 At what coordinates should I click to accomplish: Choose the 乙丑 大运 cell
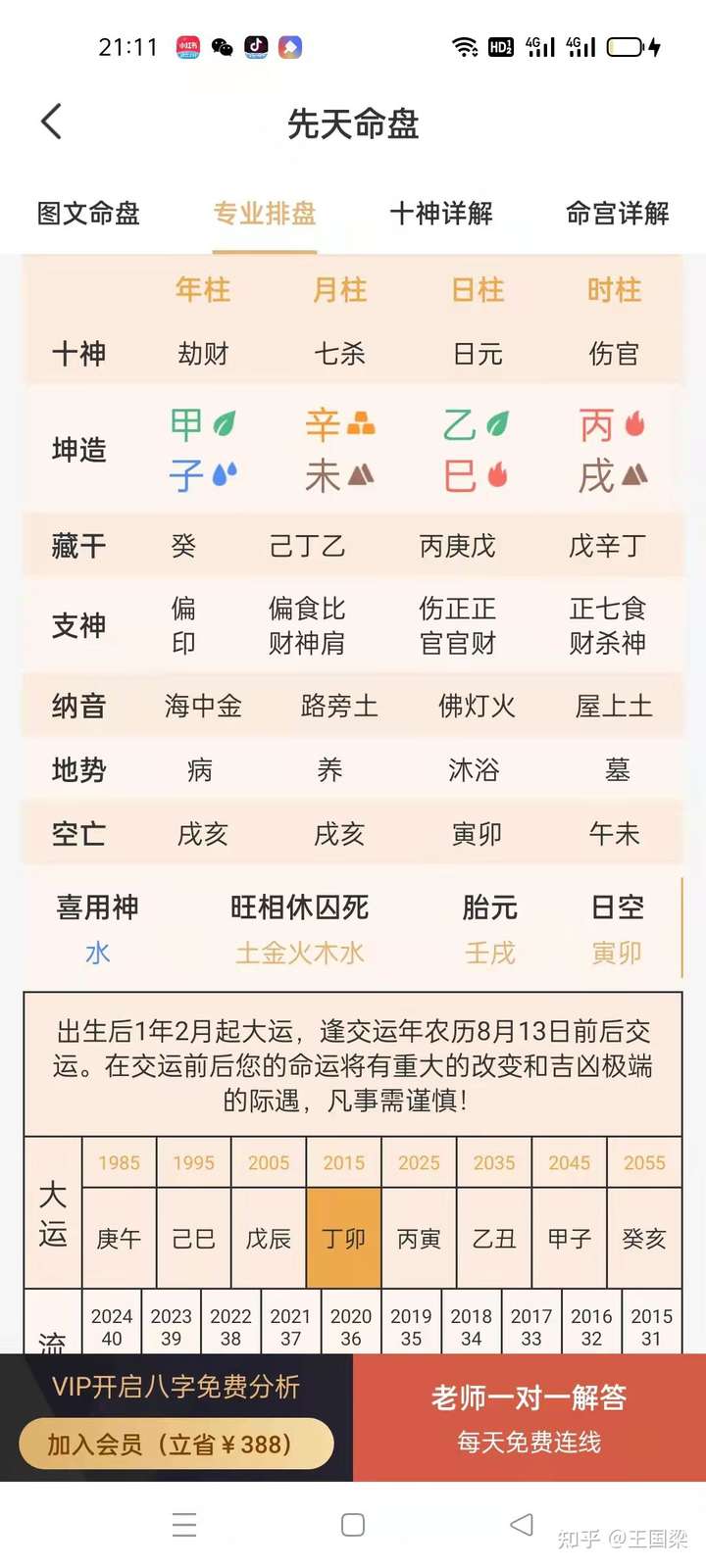point(494,1239)
